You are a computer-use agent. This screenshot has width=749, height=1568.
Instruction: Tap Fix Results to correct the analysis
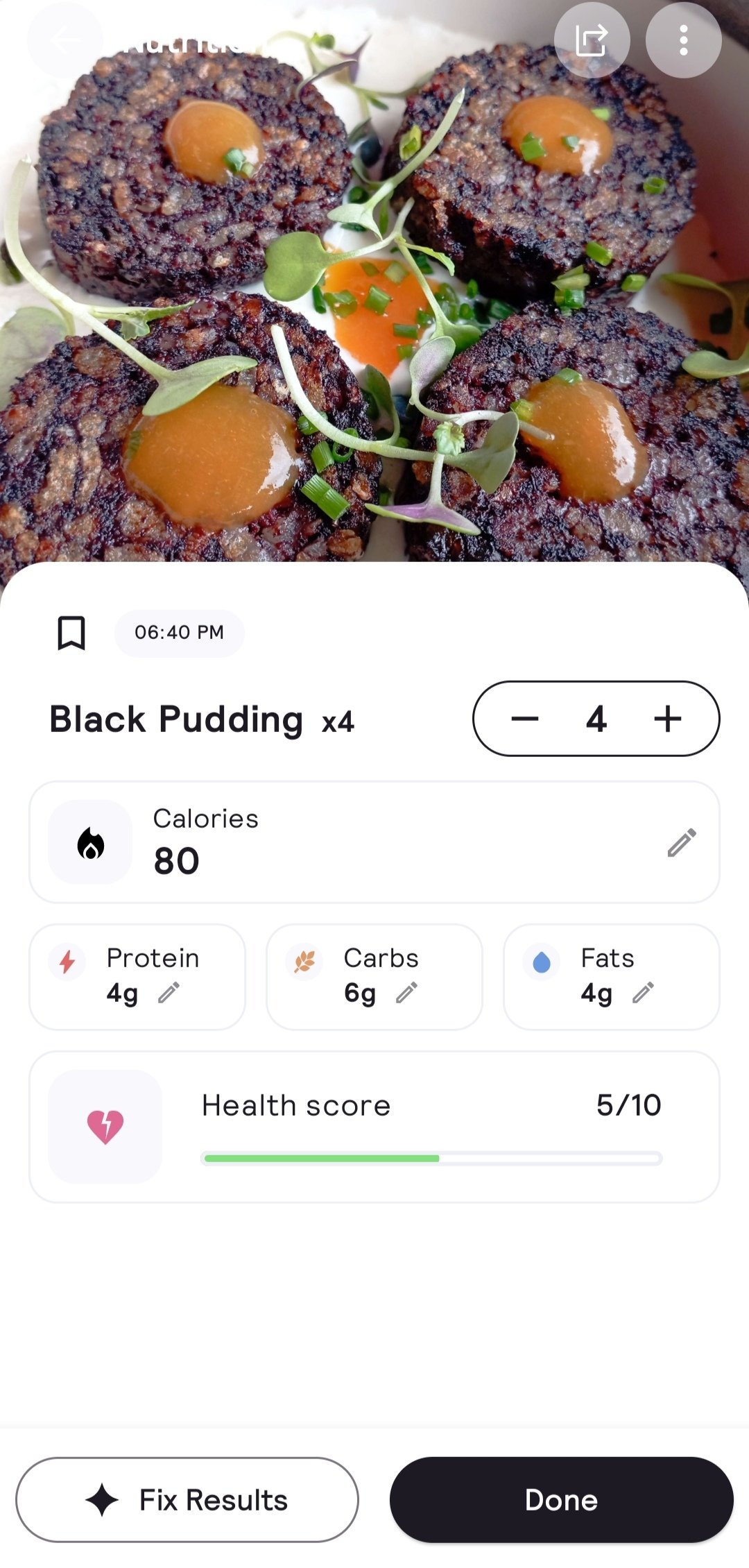coord(187,1500)
